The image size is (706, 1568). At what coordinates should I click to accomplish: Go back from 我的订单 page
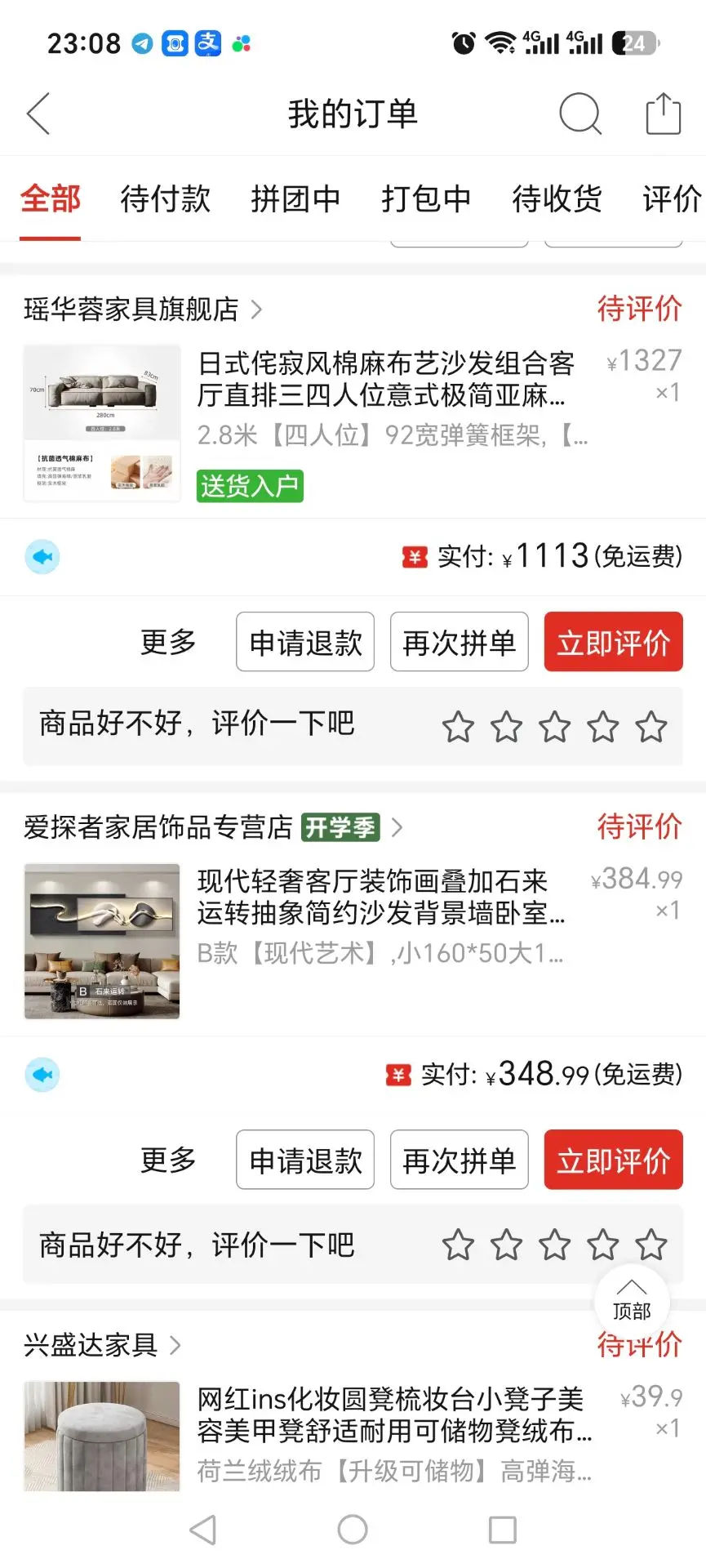click(x=38, y=114)
